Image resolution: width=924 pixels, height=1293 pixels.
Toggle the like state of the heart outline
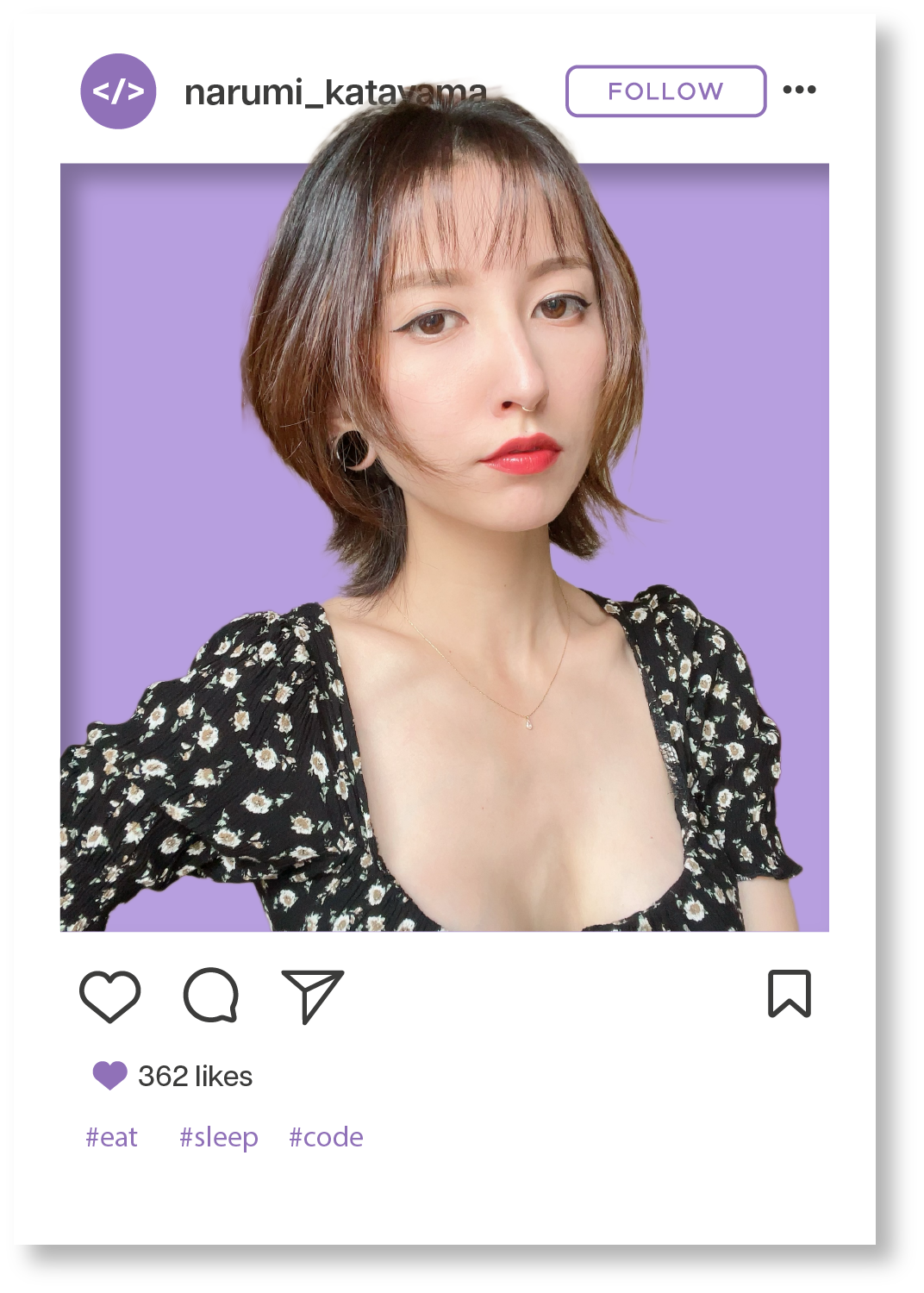[x=109, y=996]
